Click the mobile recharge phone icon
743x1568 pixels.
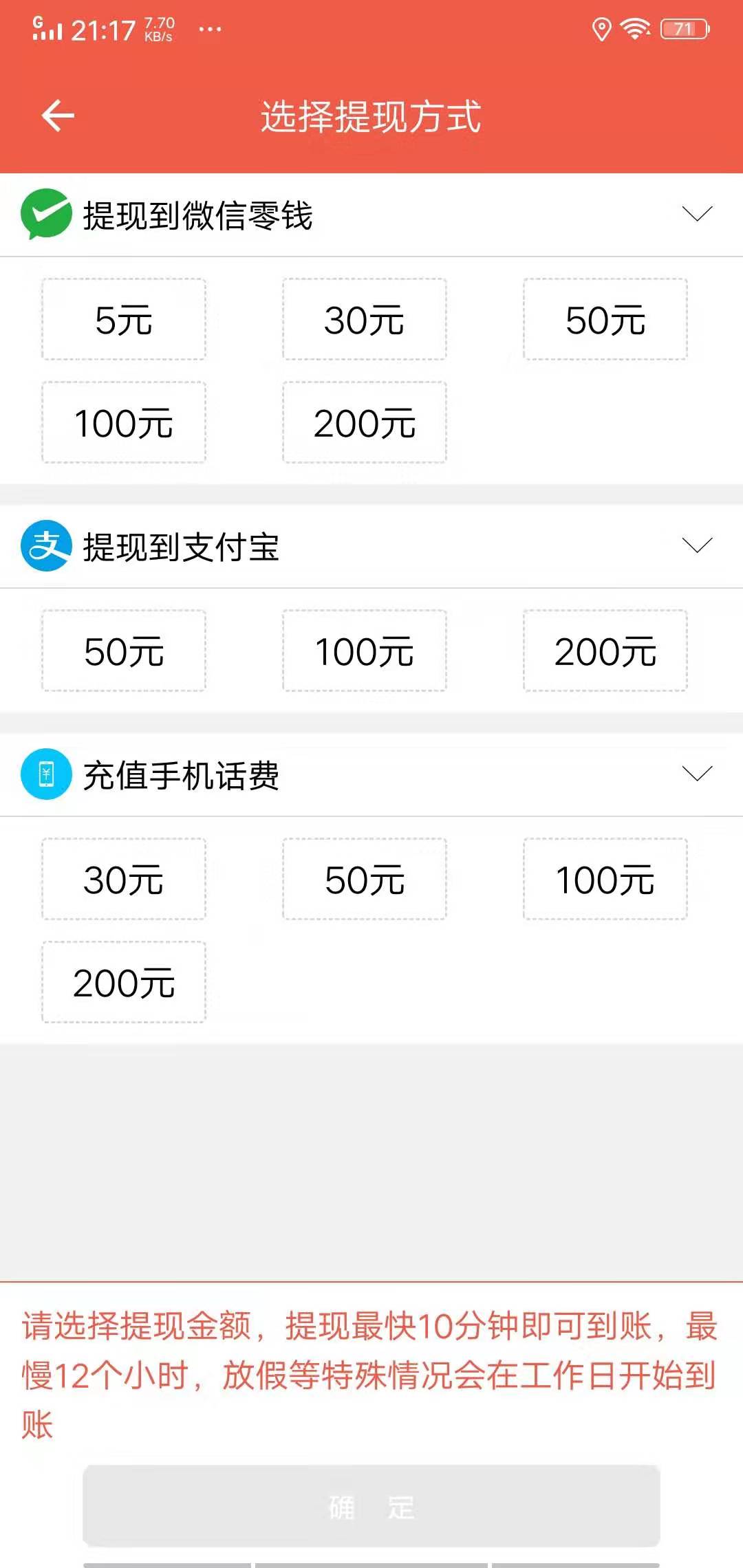[x=46, y=773]
